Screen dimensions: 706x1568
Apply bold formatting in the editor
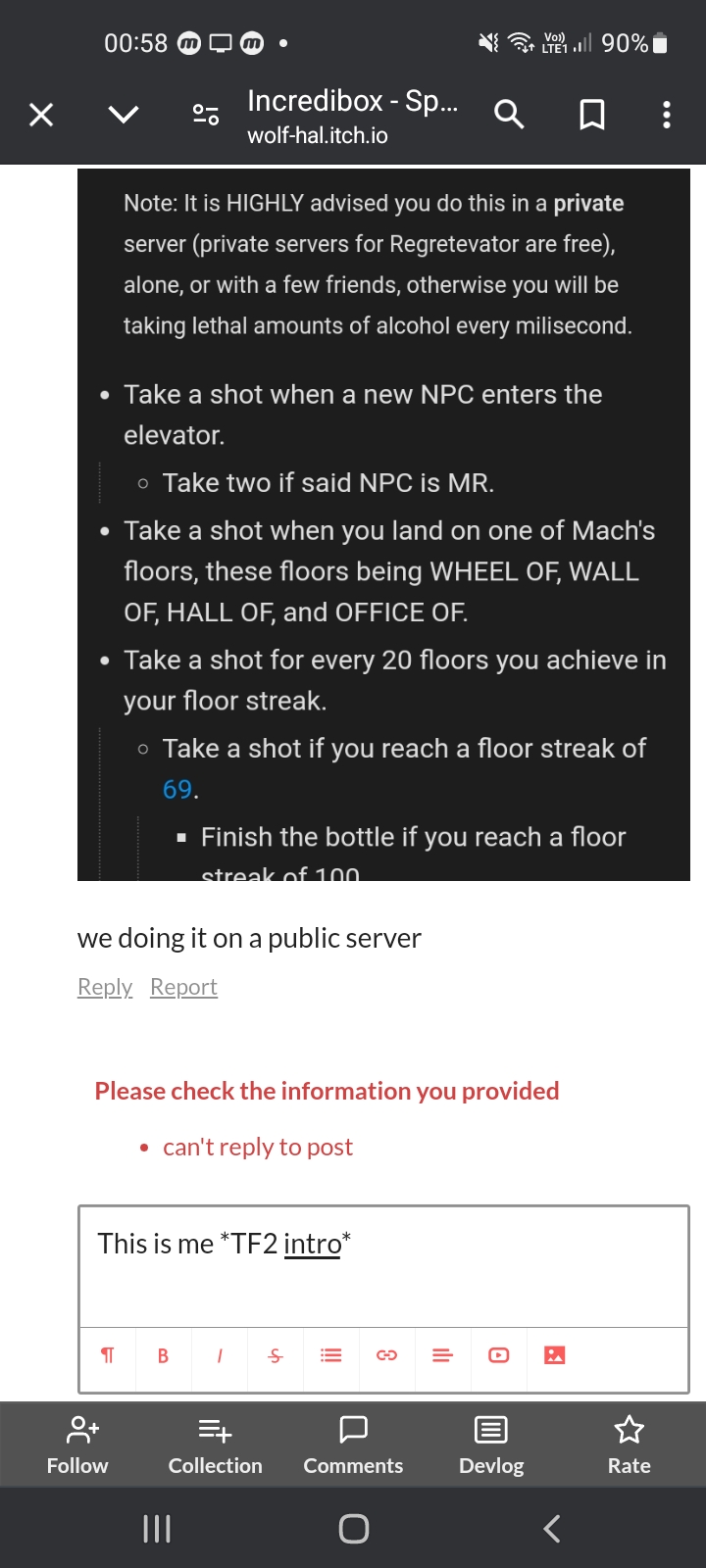point(163,1355)
